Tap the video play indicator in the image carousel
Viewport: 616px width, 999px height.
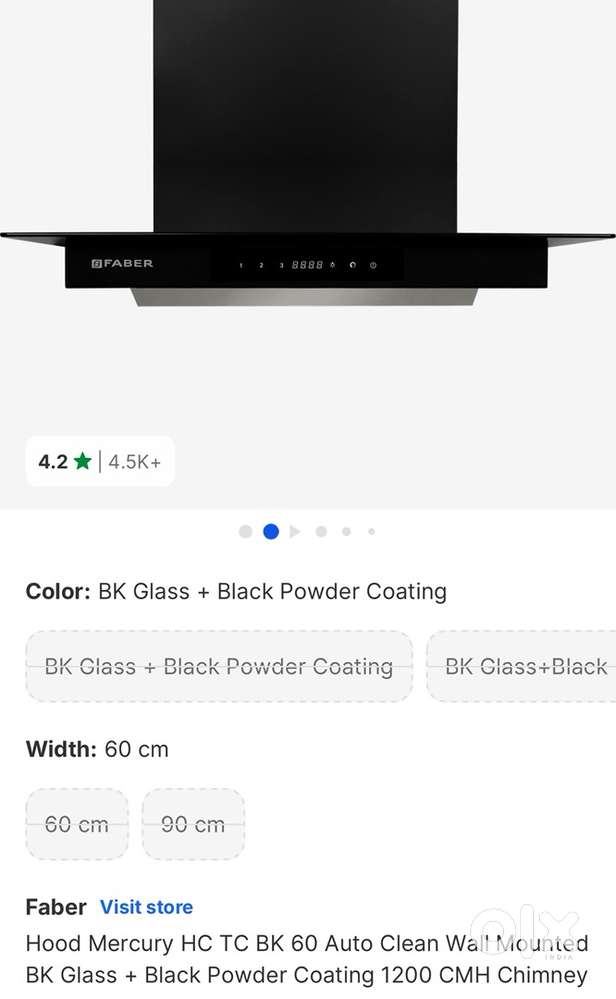coord(295,532)
